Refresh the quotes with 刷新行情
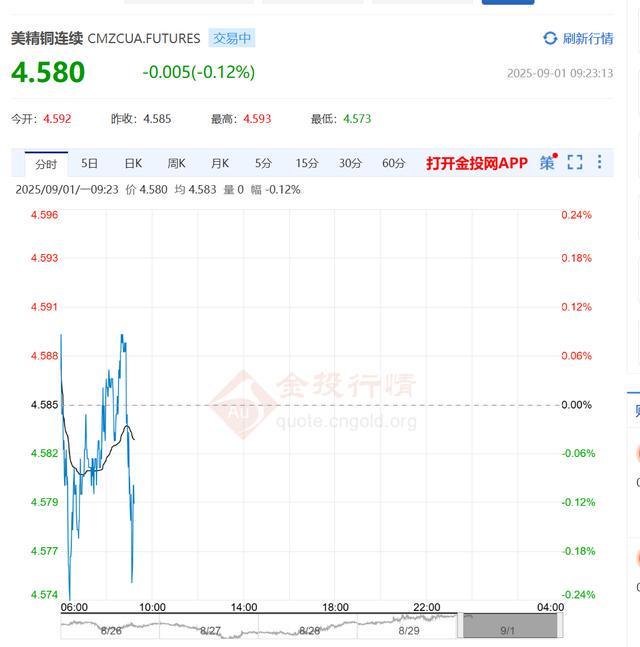 point(578,39)
